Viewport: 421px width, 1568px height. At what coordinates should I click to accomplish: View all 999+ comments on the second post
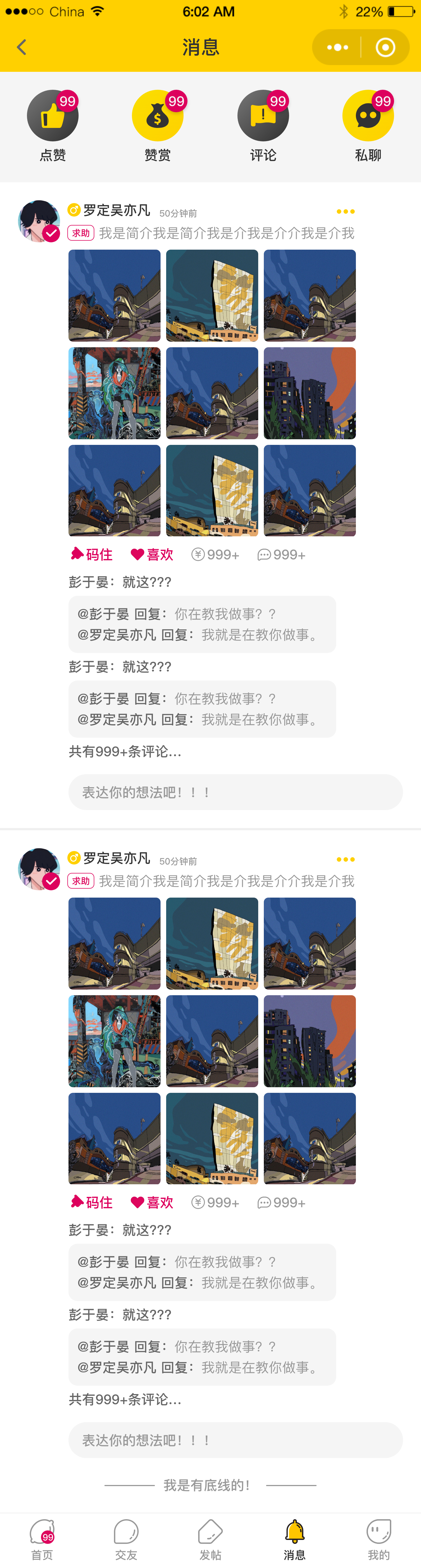(125, 1399)
